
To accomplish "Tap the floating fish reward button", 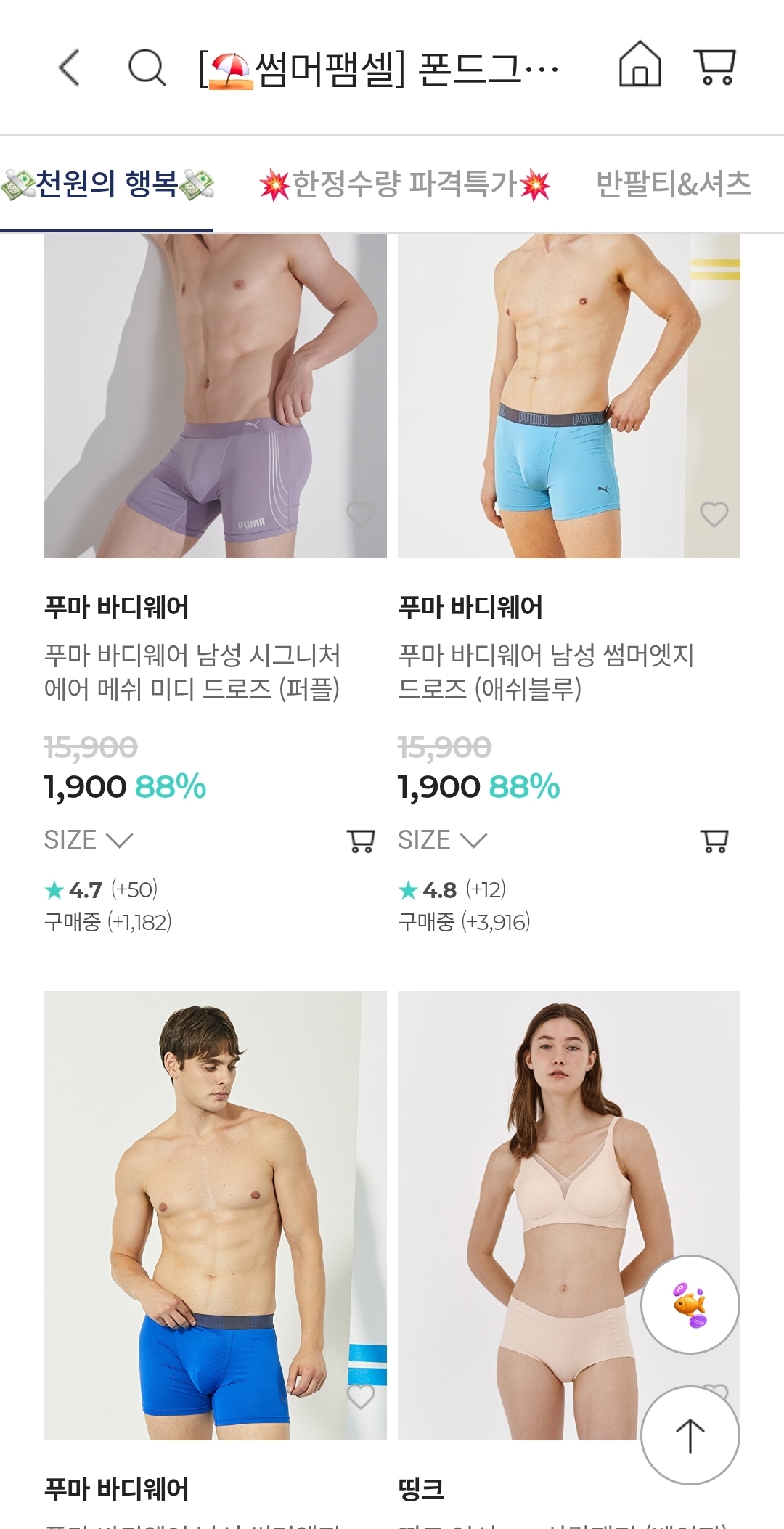I will point(690,1305).
